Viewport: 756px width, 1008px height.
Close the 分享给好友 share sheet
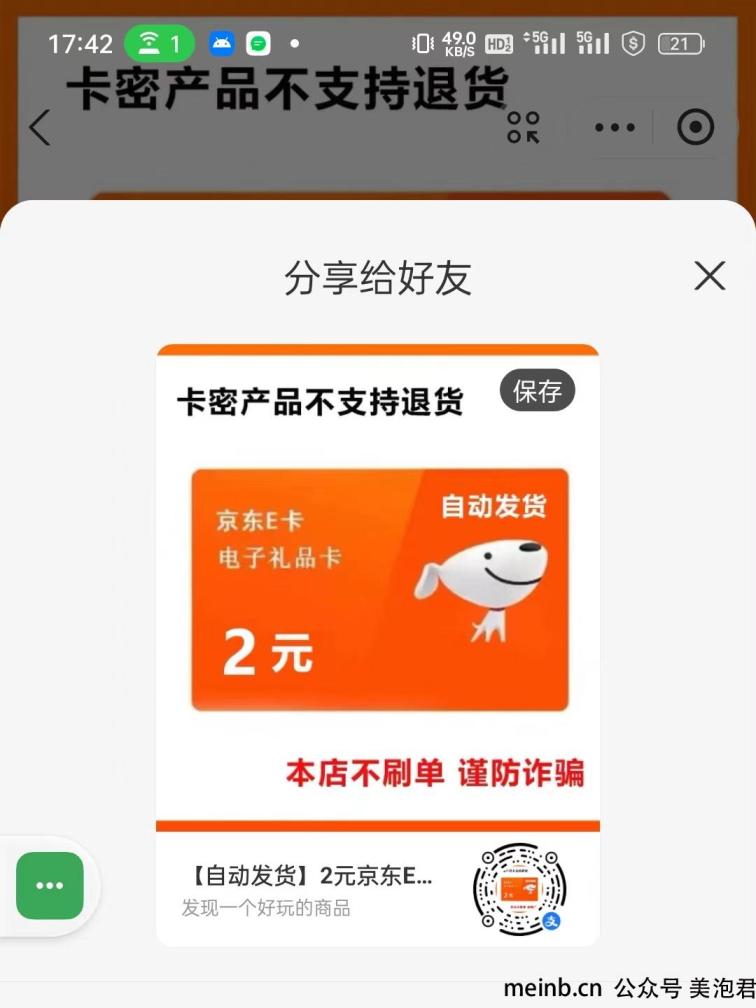pyautogui.click(x=709, y=275)
